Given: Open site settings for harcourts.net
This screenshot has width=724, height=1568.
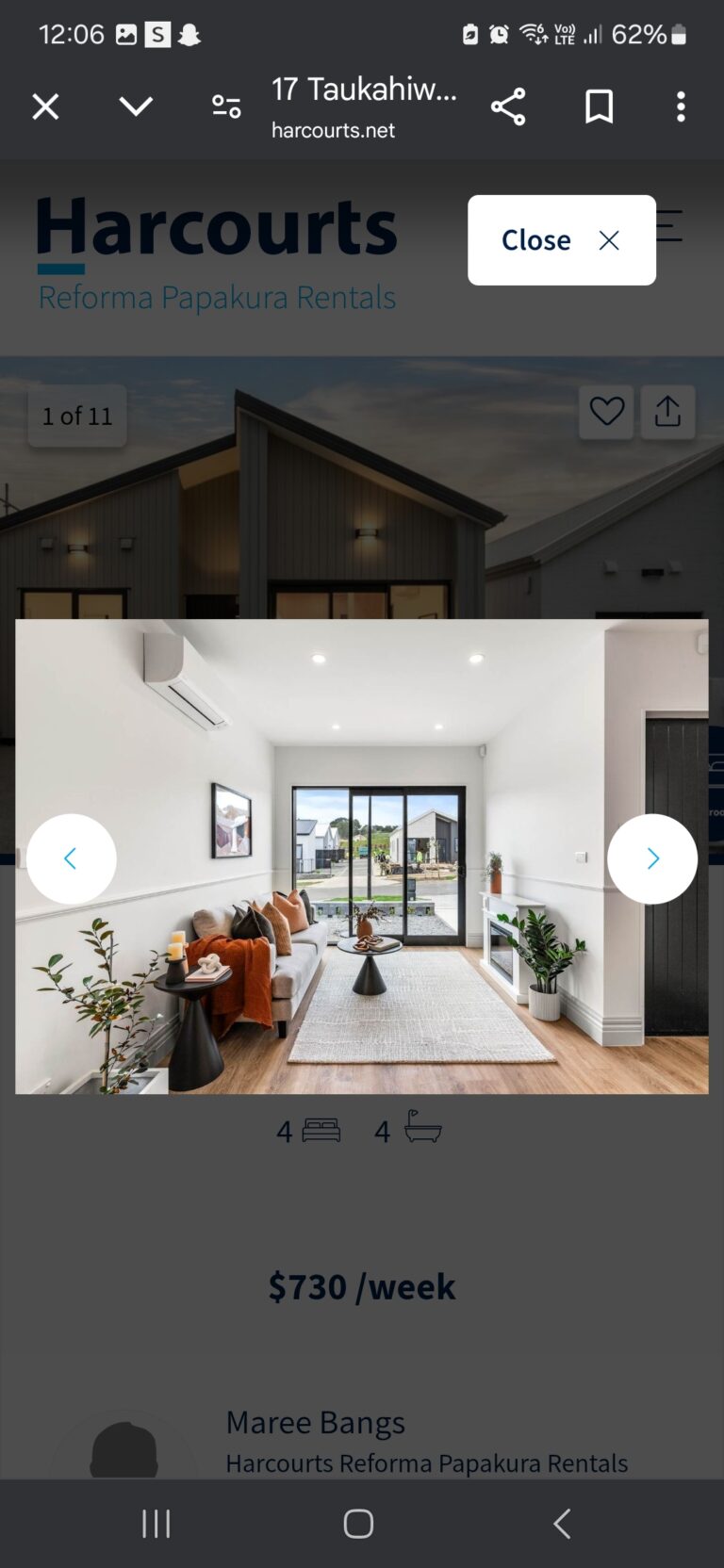Looking at the screenshot, I should coord(226,106).
